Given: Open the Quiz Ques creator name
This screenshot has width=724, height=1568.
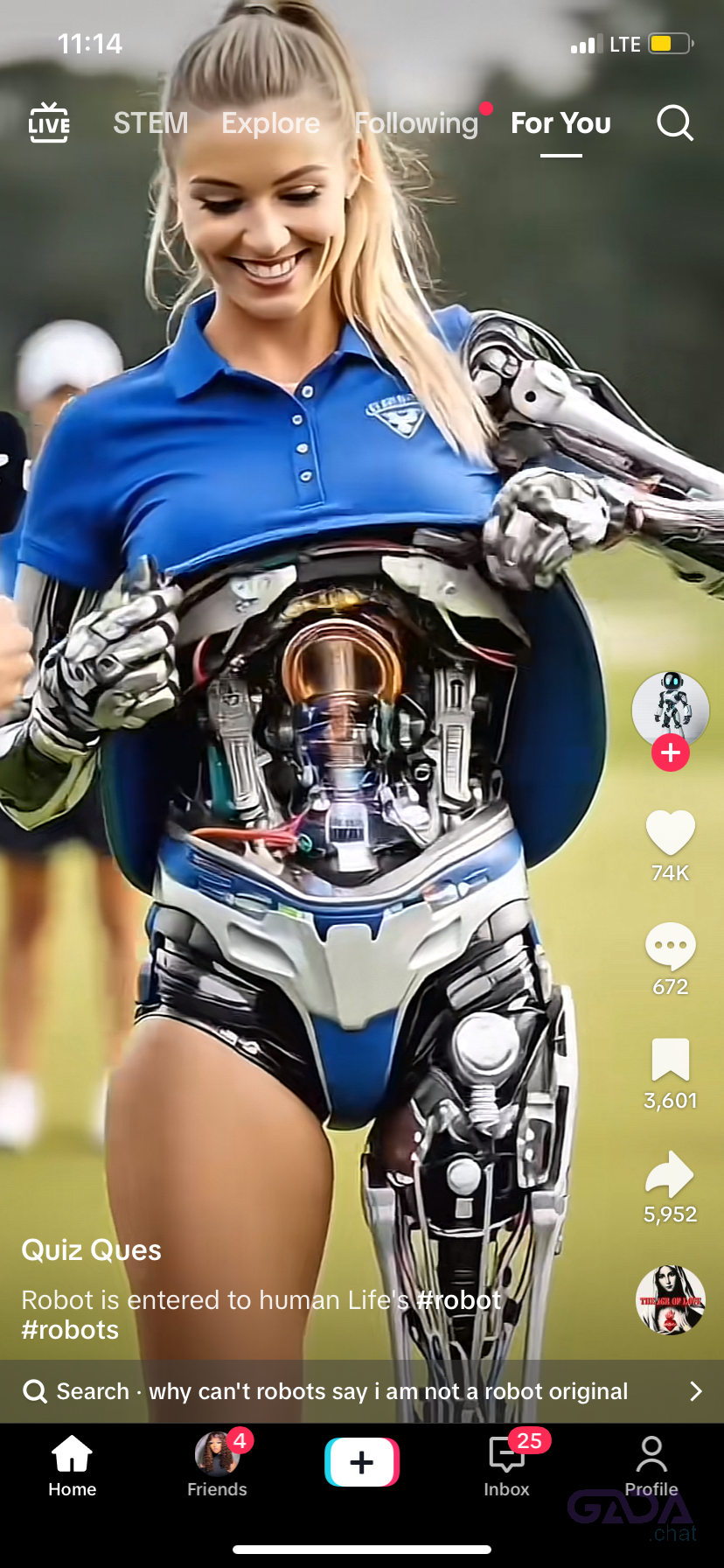Looking at the screenshot, I should (91, 1249).
